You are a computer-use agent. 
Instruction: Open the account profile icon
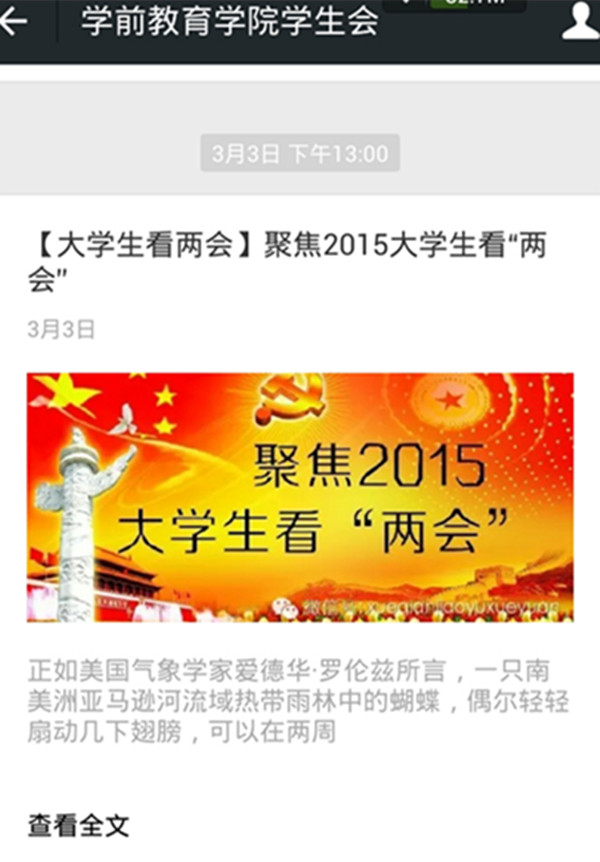[x=579, y=22]
